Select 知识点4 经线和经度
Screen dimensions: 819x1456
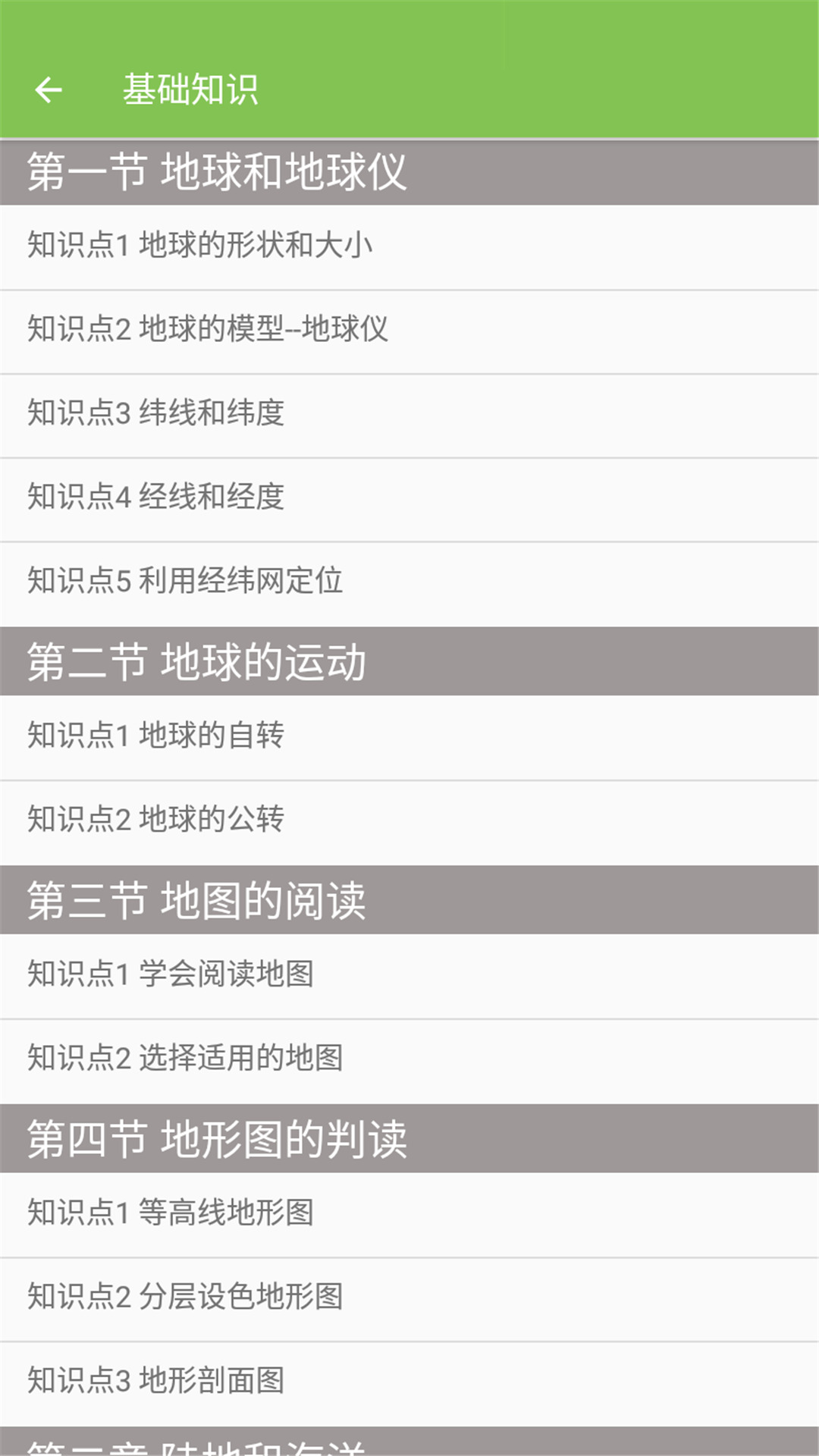[409, 500]
